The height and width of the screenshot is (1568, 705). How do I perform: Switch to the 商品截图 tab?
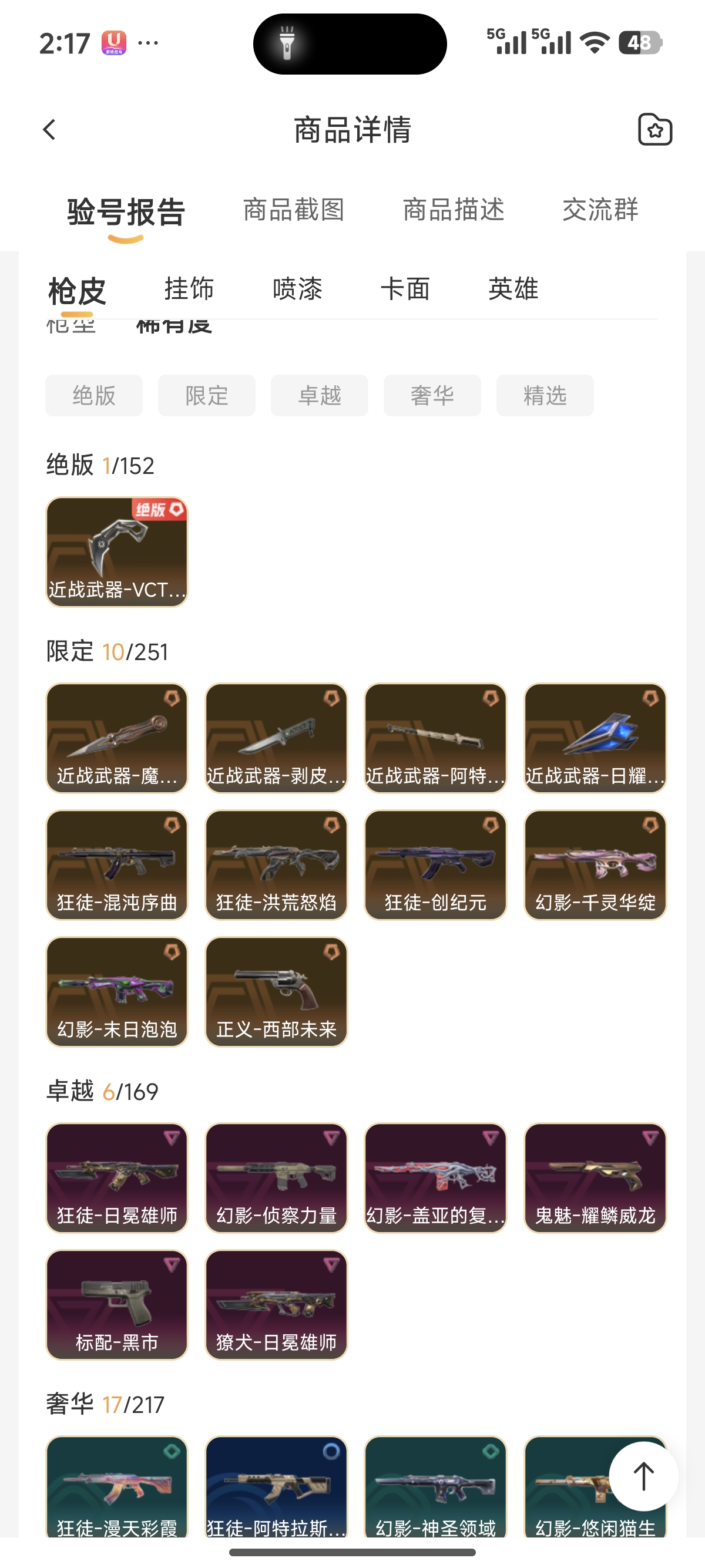293,210
